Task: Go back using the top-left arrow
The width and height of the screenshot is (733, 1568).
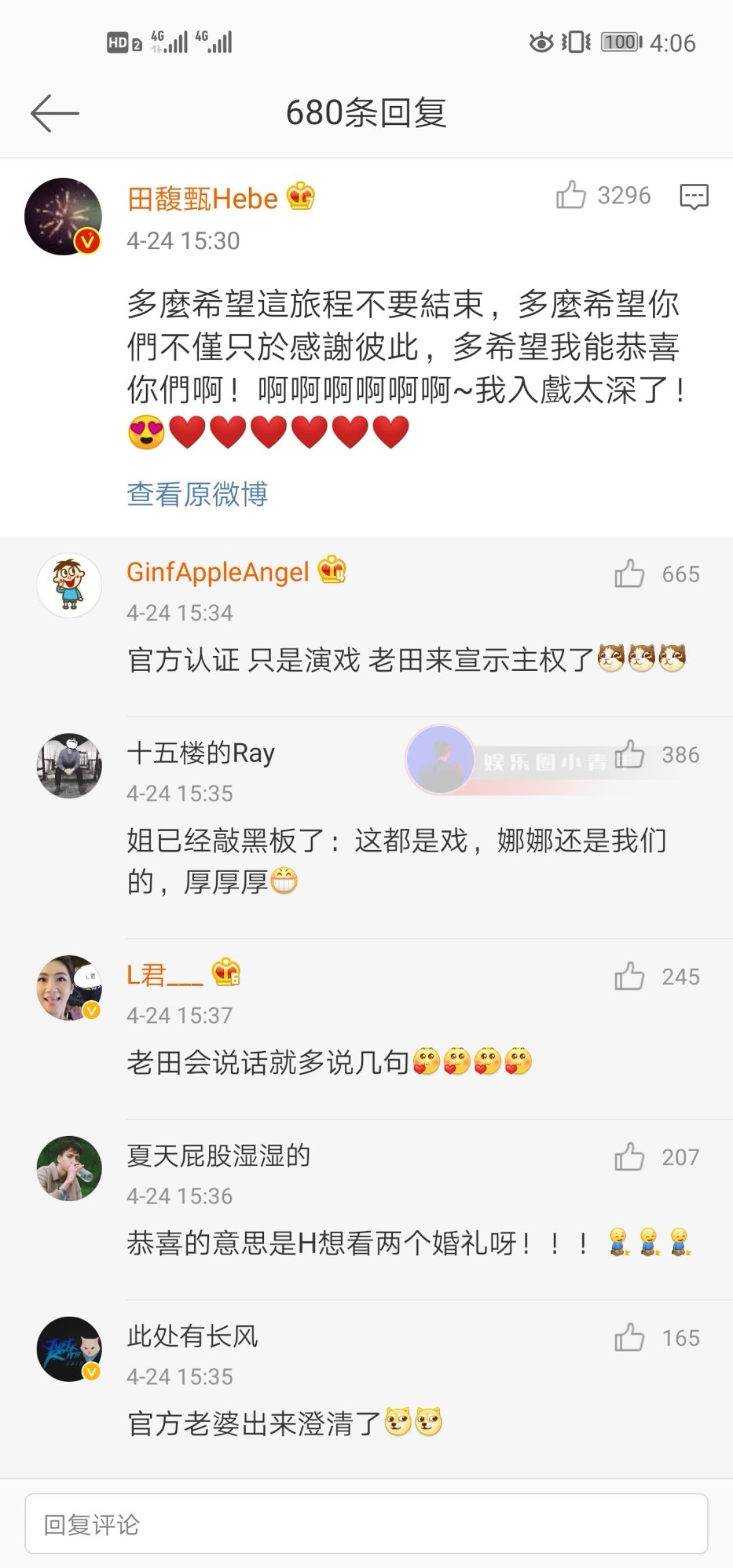Action: [x=55, y=113]
